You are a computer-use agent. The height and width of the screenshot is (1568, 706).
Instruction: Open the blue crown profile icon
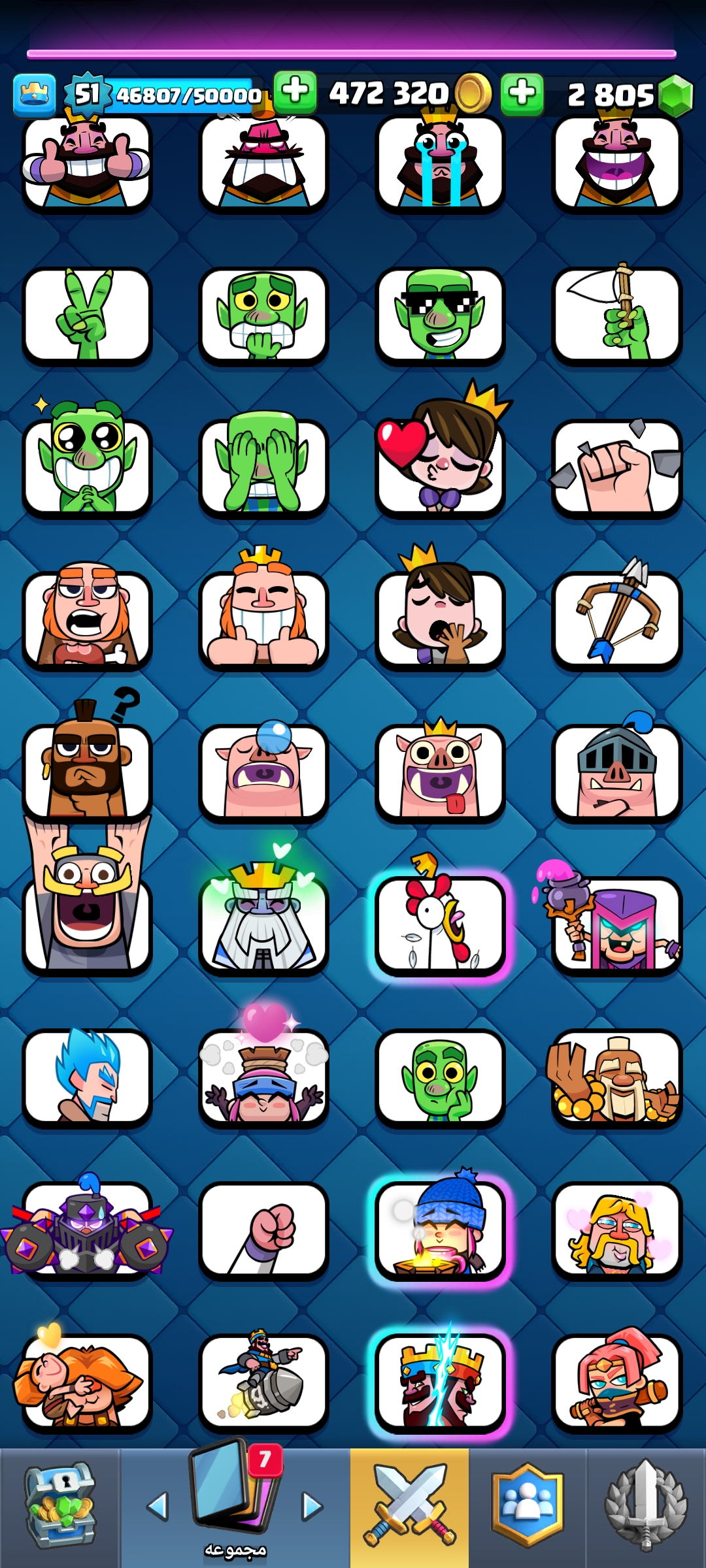tap(34, 95)
